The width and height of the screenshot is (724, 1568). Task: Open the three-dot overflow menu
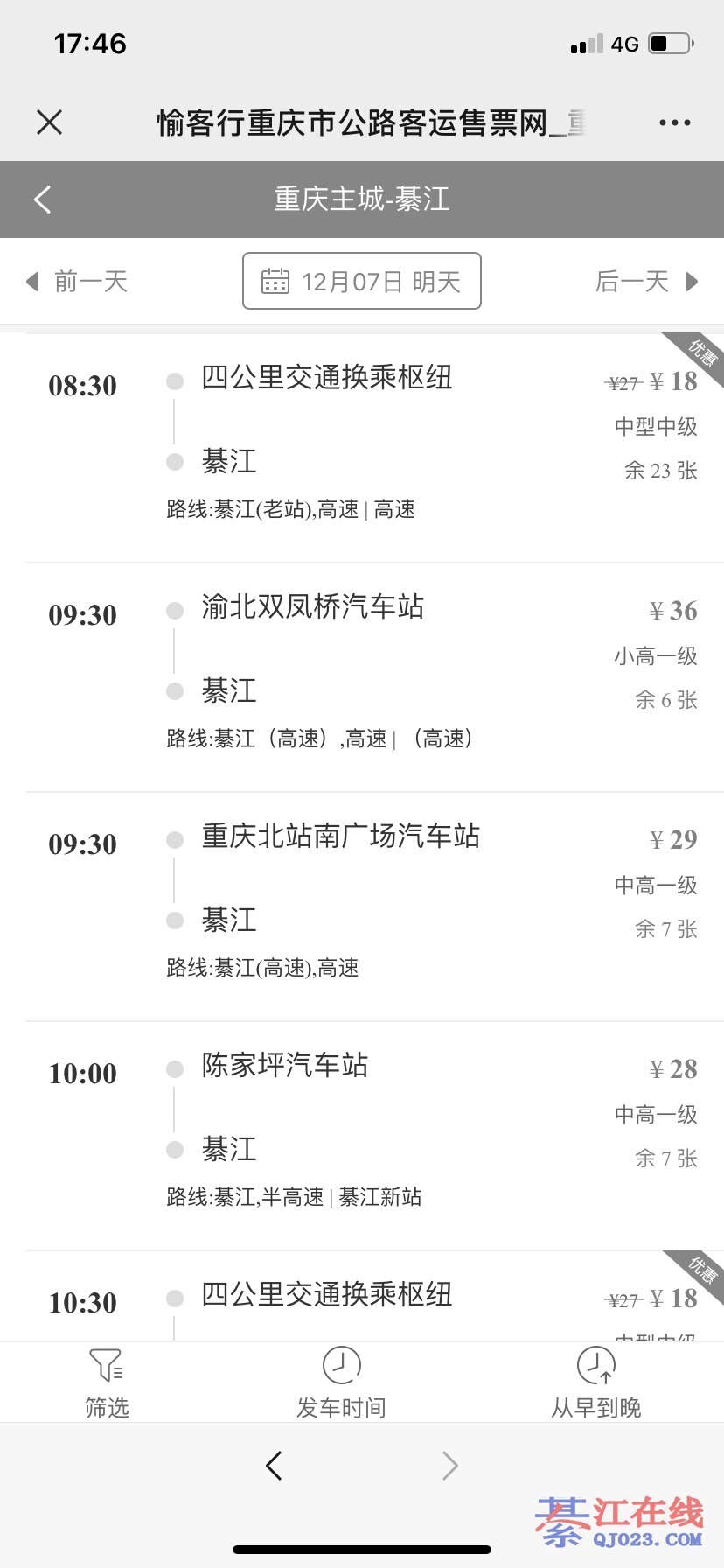pos(674,122)
